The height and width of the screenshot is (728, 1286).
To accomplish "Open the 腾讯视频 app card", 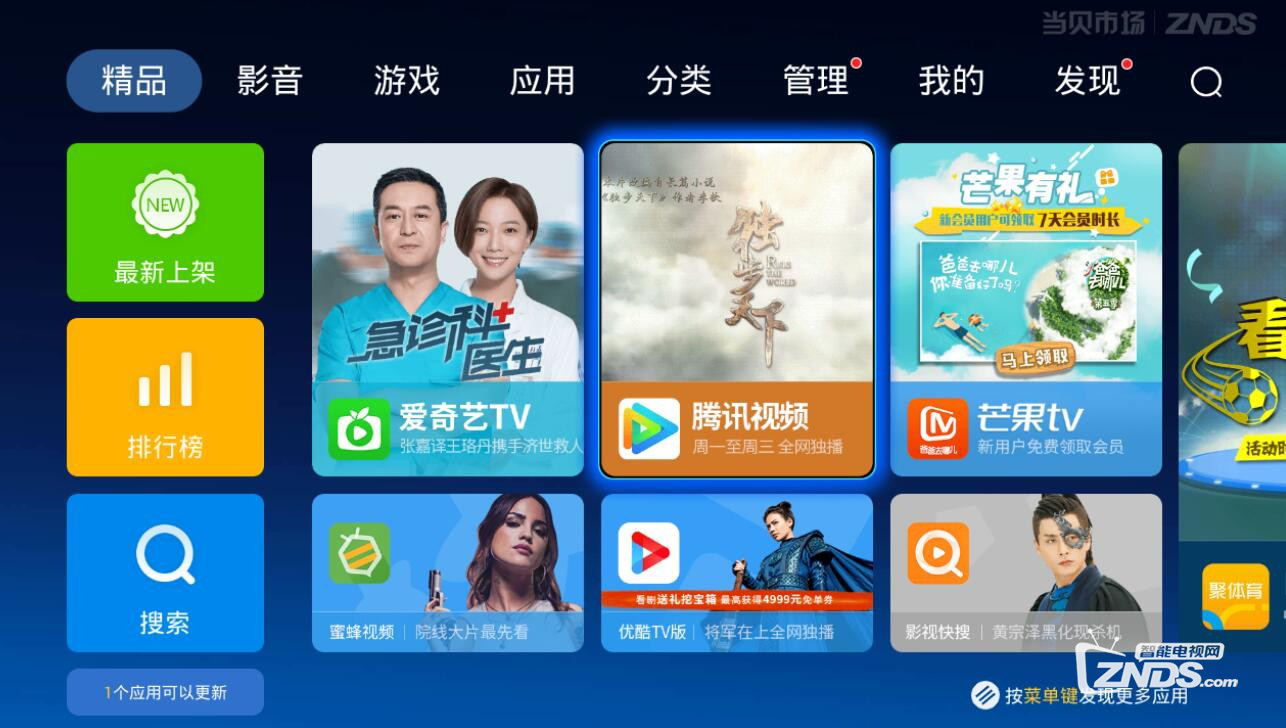I will [x=737, y=310].
